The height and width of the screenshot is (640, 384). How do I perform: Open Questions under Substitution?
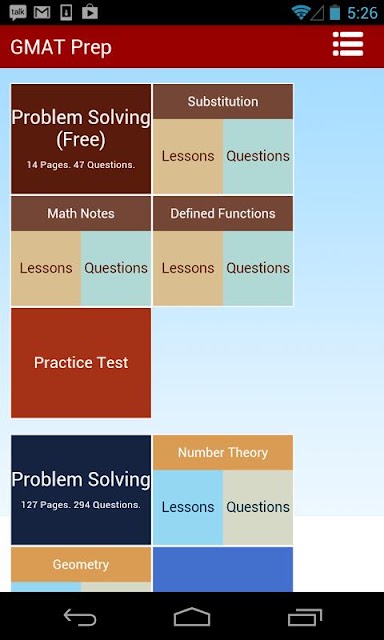(x=258, y=156)
